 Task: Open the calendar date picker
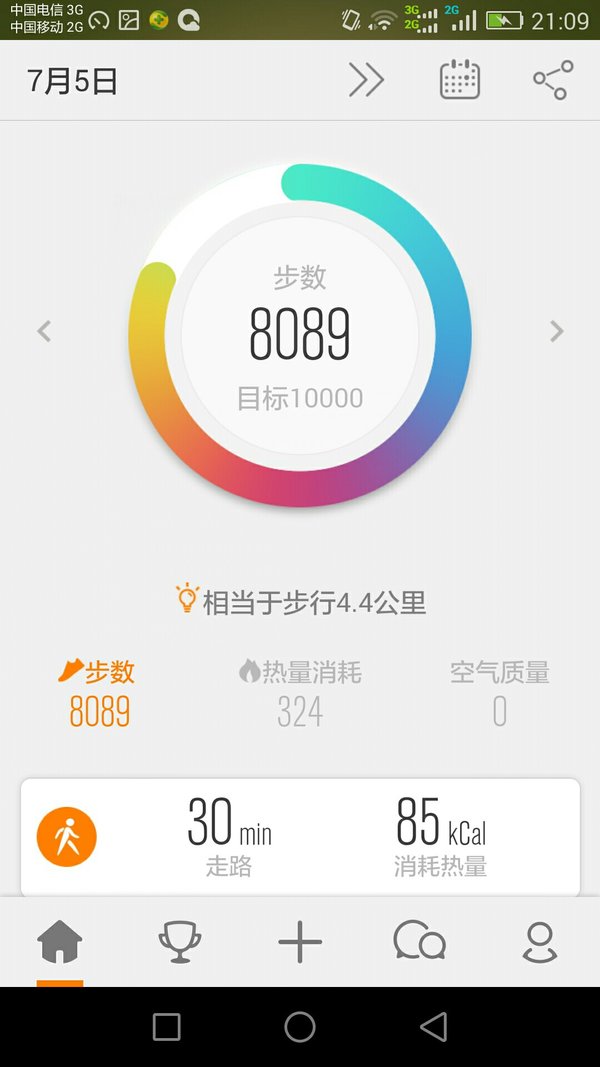(x=460, y=80)
